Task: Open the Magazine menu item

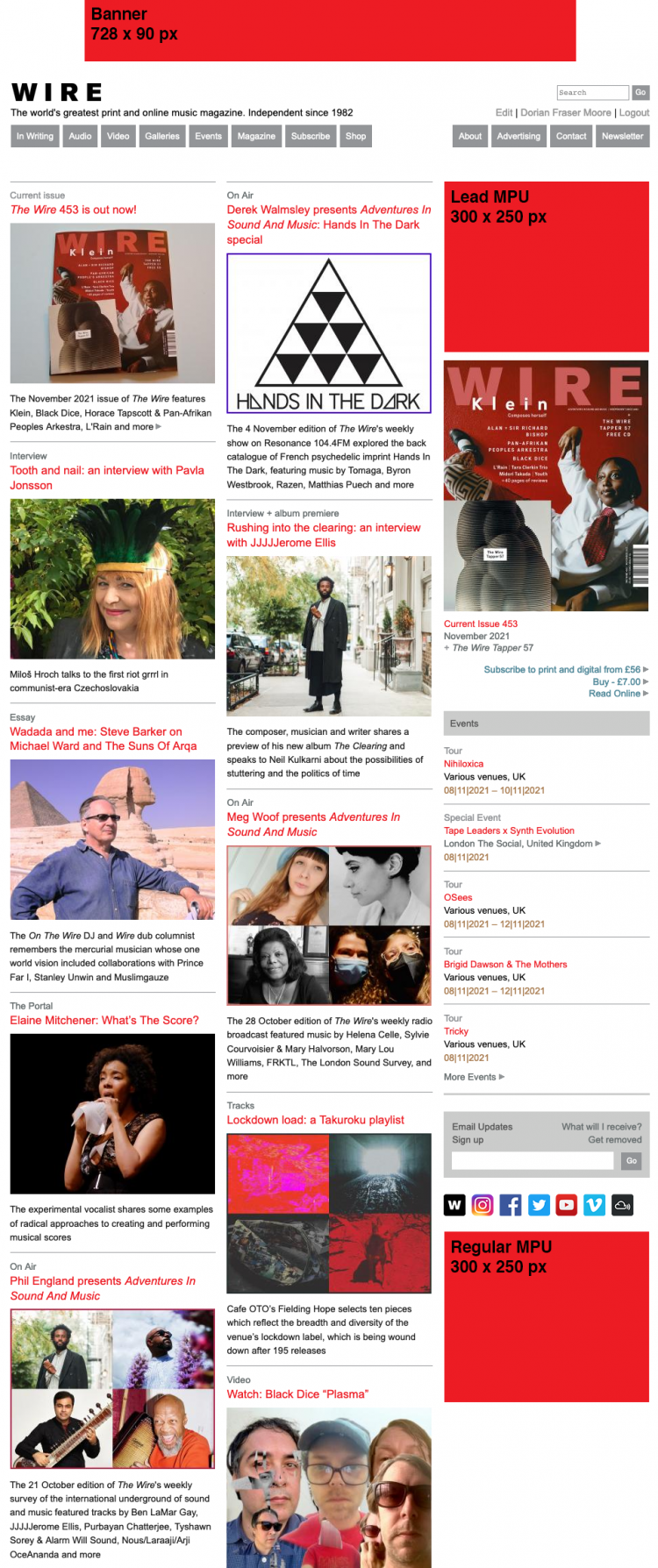Action: click(x=256, y=136)
